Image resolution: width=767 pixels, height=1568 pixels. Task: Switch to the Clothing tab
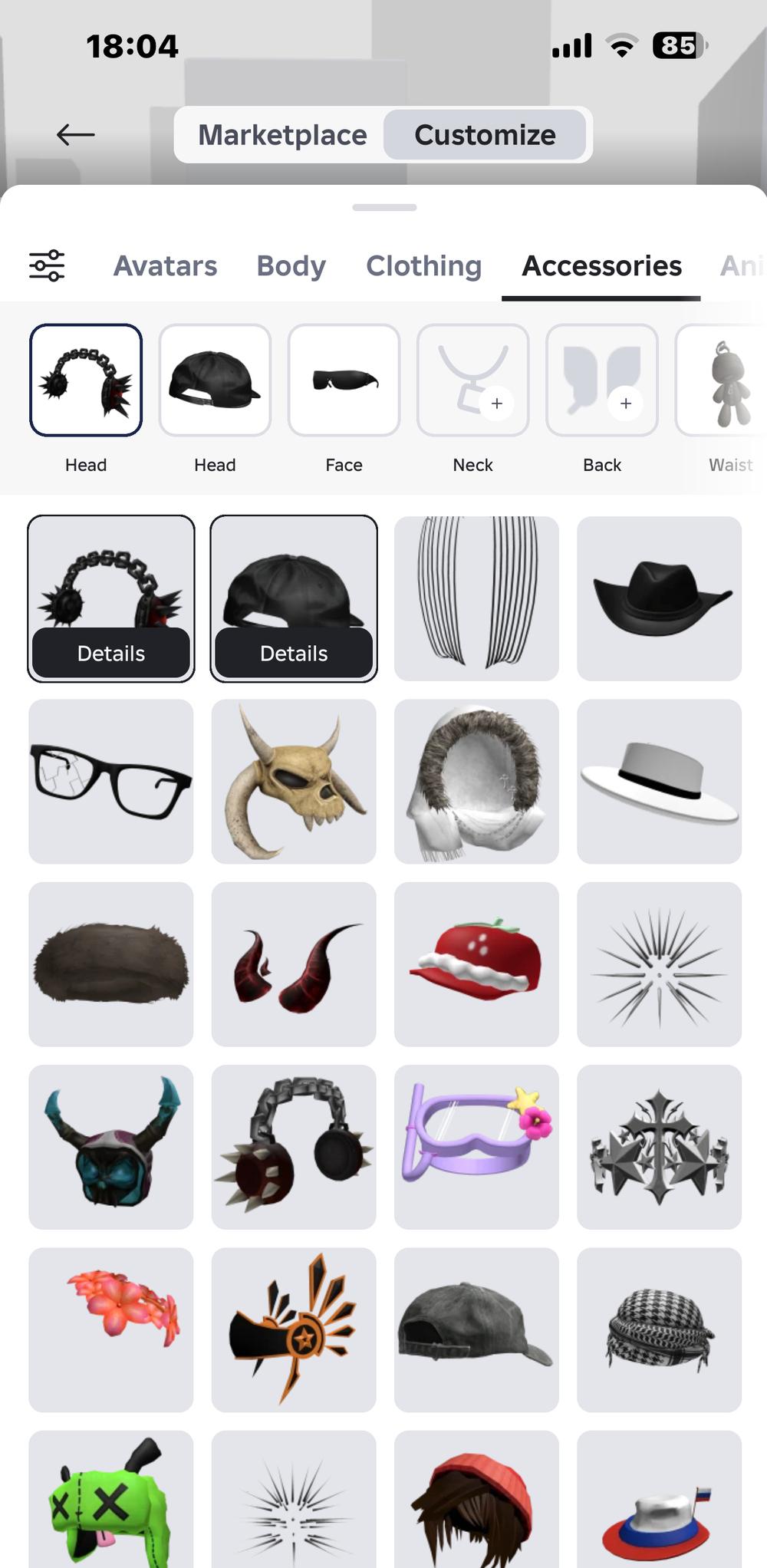coord(423,265)
